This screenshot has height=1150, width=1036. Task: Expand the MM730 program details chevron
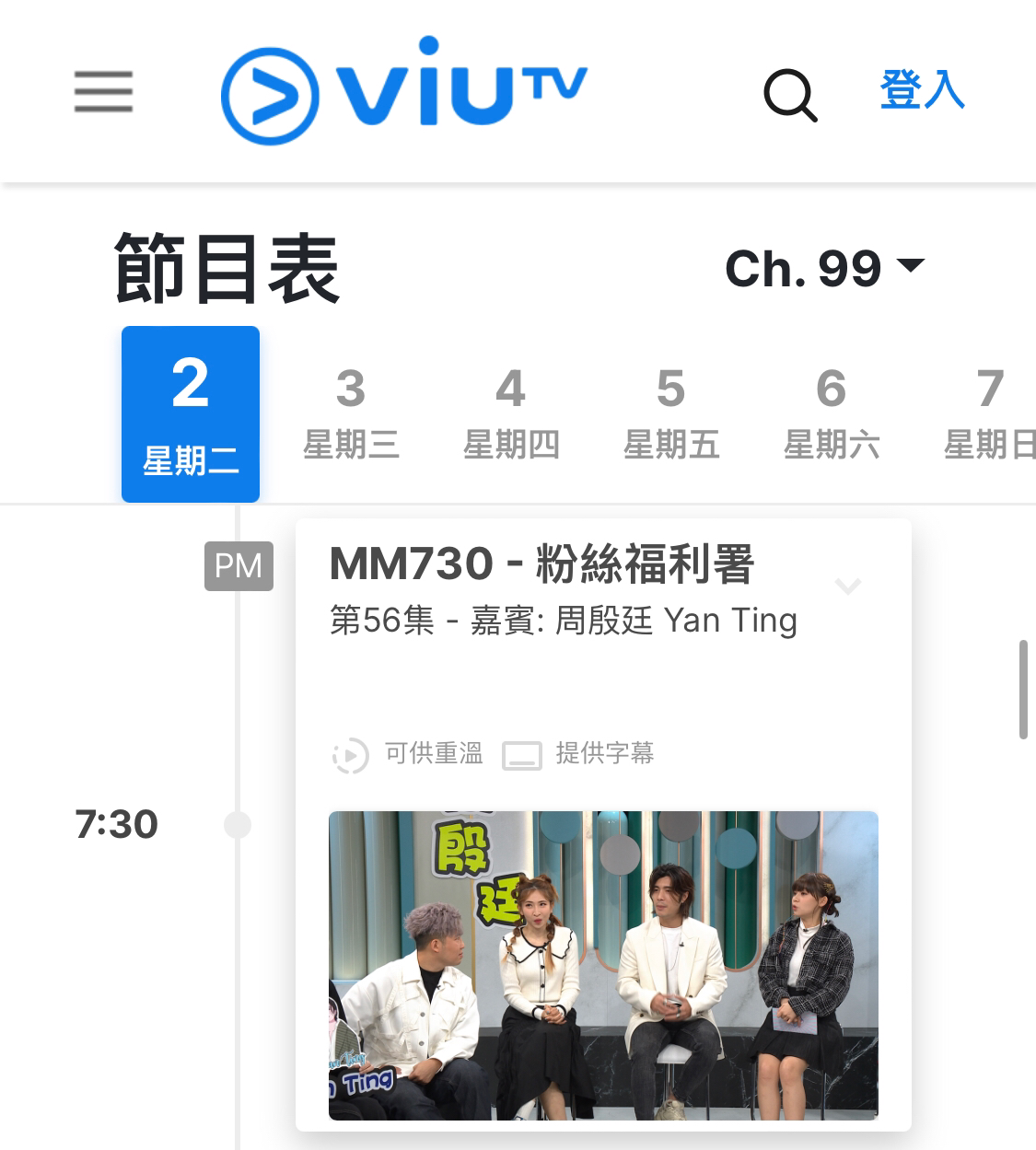coord(847,587)
